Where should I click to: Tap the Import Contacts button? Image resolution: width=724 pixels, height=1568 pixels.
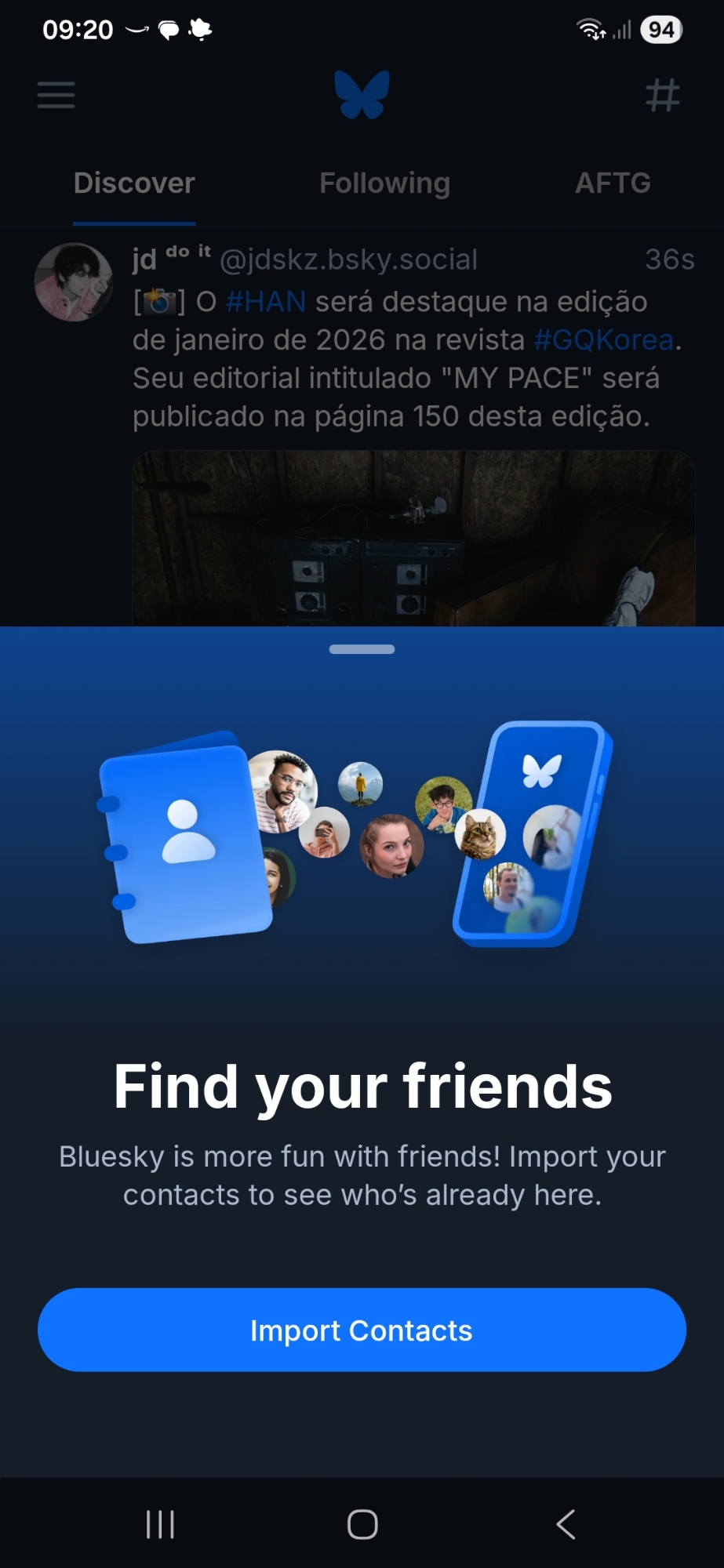[x=362, y=1330]
